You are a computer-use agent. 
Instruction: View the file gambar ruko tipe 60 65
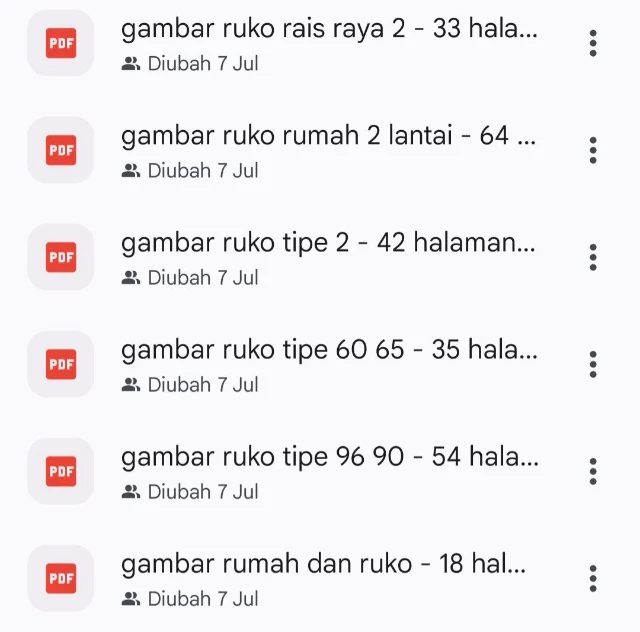click(x=329, y=351)
